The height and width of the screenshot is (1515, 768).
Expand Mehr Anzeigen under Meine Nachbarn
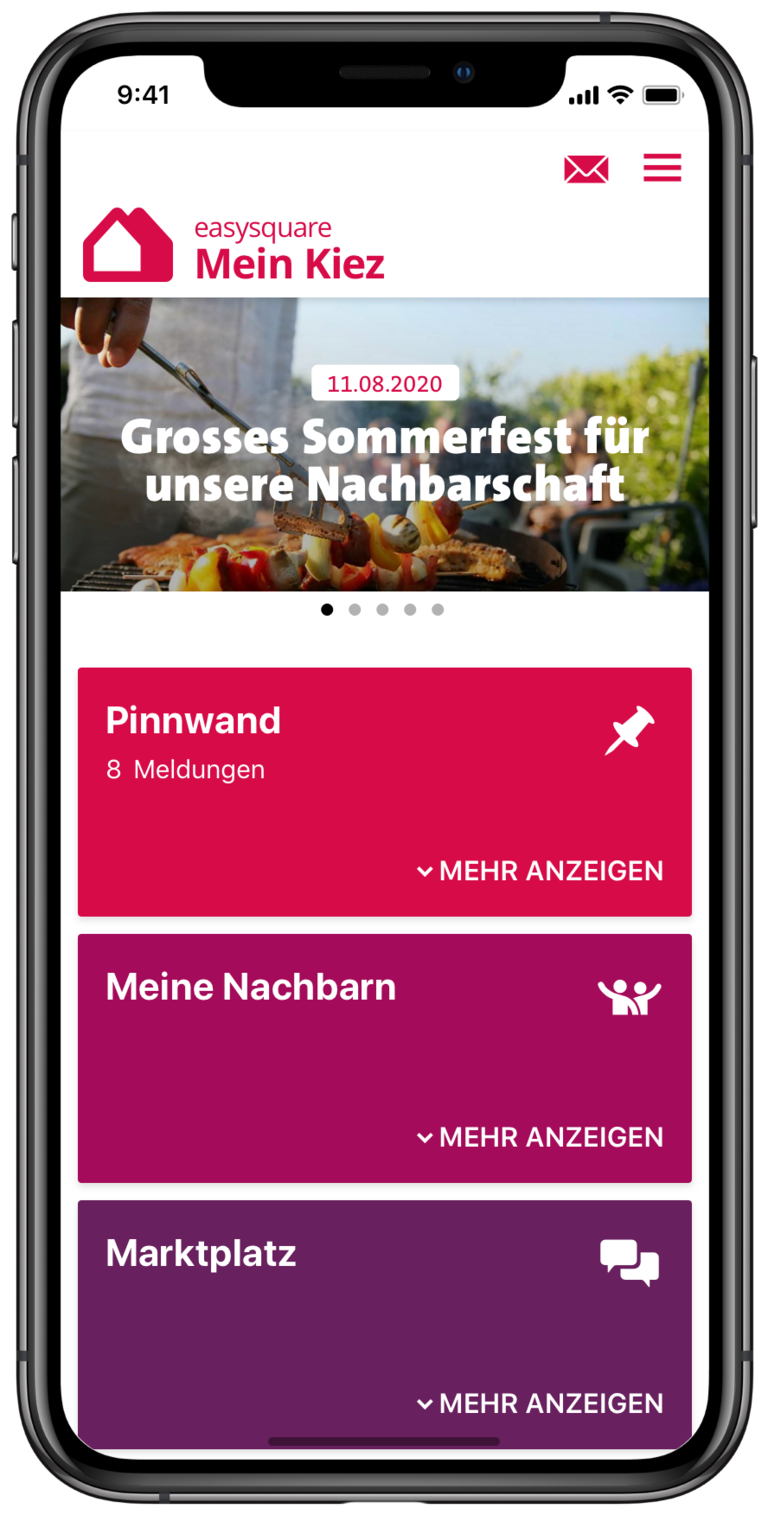click(x=540, y=1137)
